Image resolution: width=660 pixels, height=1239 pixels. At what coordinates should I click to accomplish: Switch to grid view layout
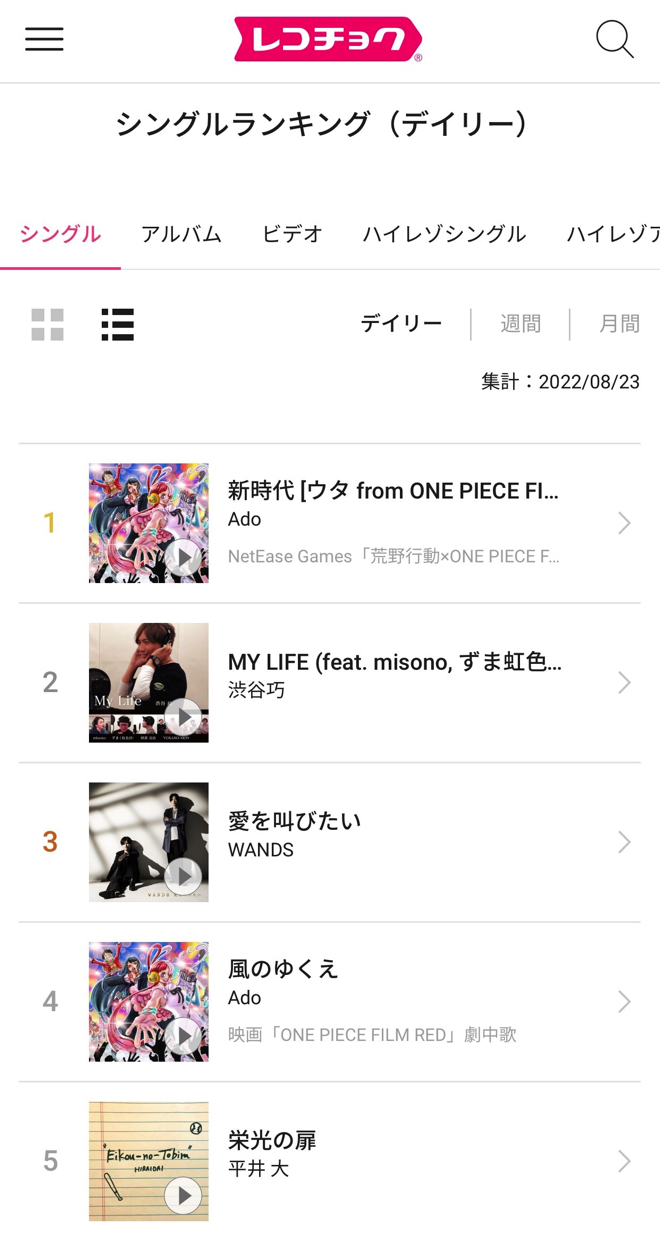[47, 324]
